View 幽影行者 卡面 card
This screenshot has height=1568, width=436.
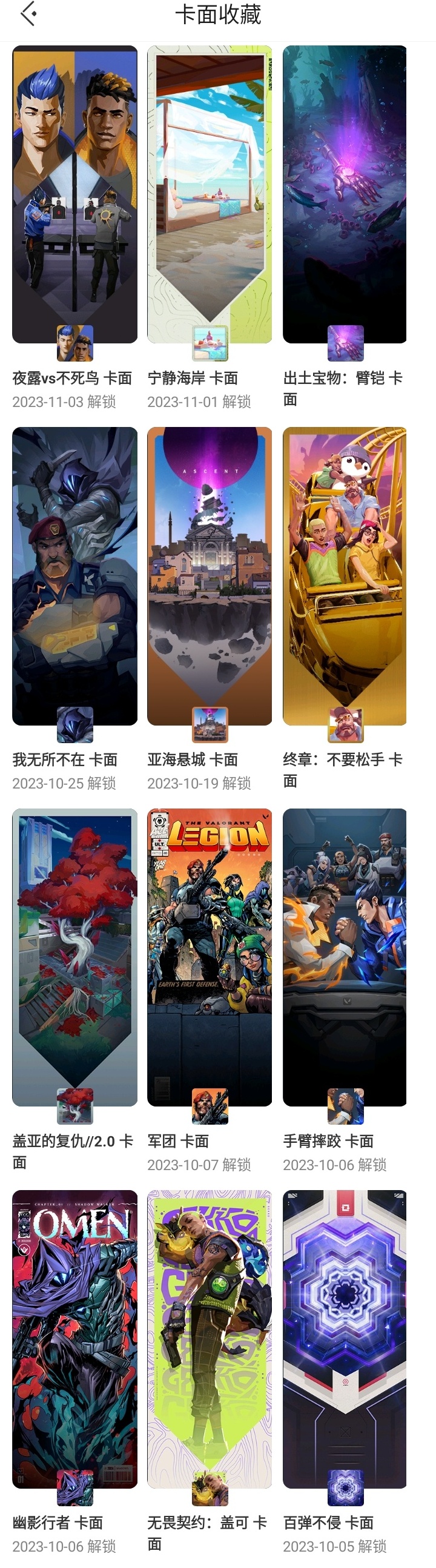[x=74, y=1338]
